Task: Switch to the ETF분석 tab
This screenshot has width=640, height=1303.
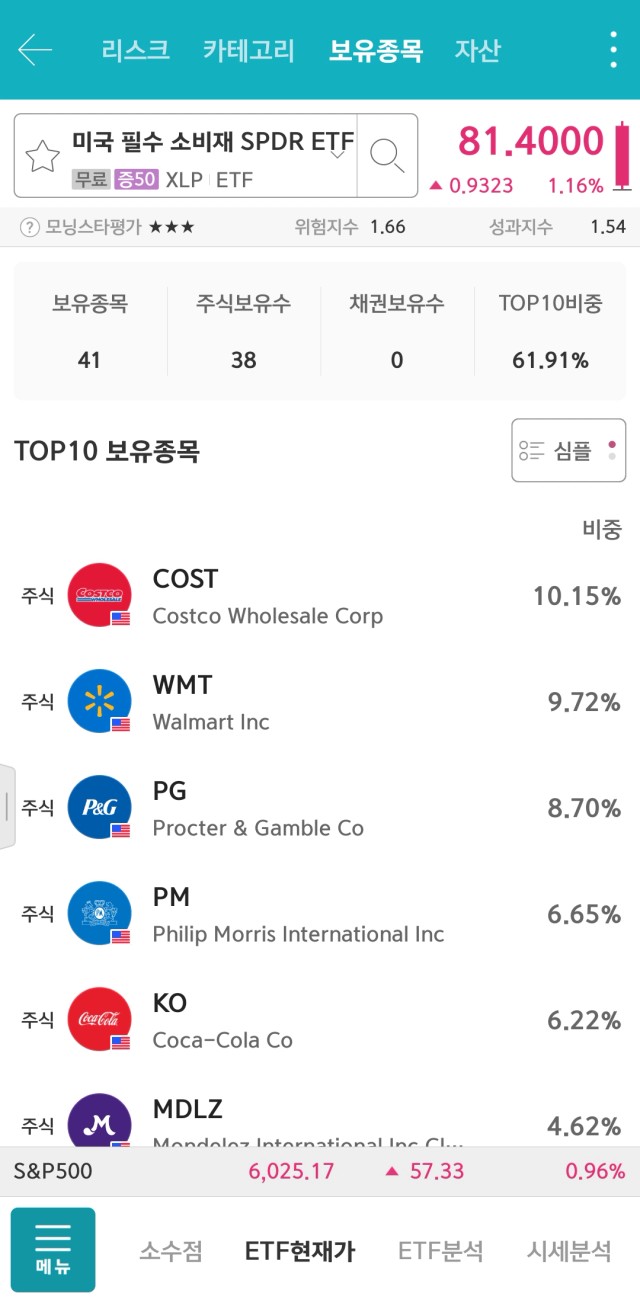Action: [x=441, y=1250]
